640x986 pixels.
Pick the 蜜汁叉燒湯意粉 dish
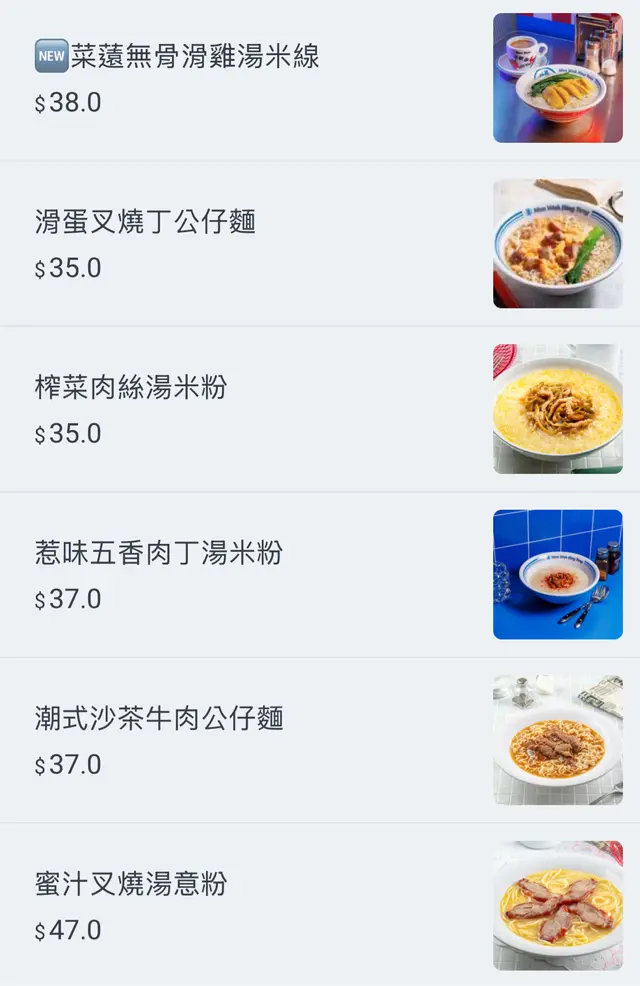point(131,884)
